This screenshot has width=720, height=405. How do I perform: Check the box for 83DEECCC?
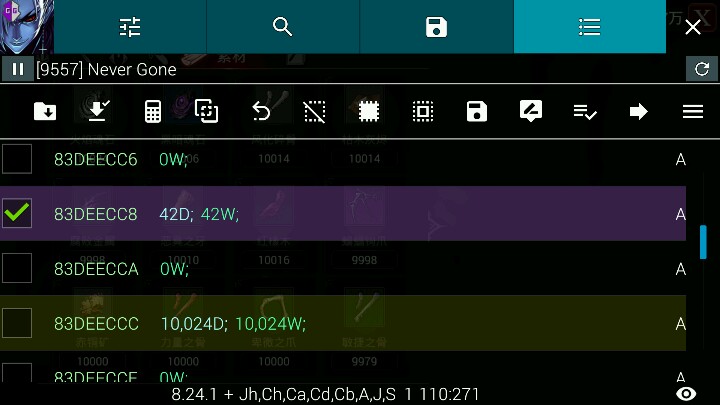[17, 323]
